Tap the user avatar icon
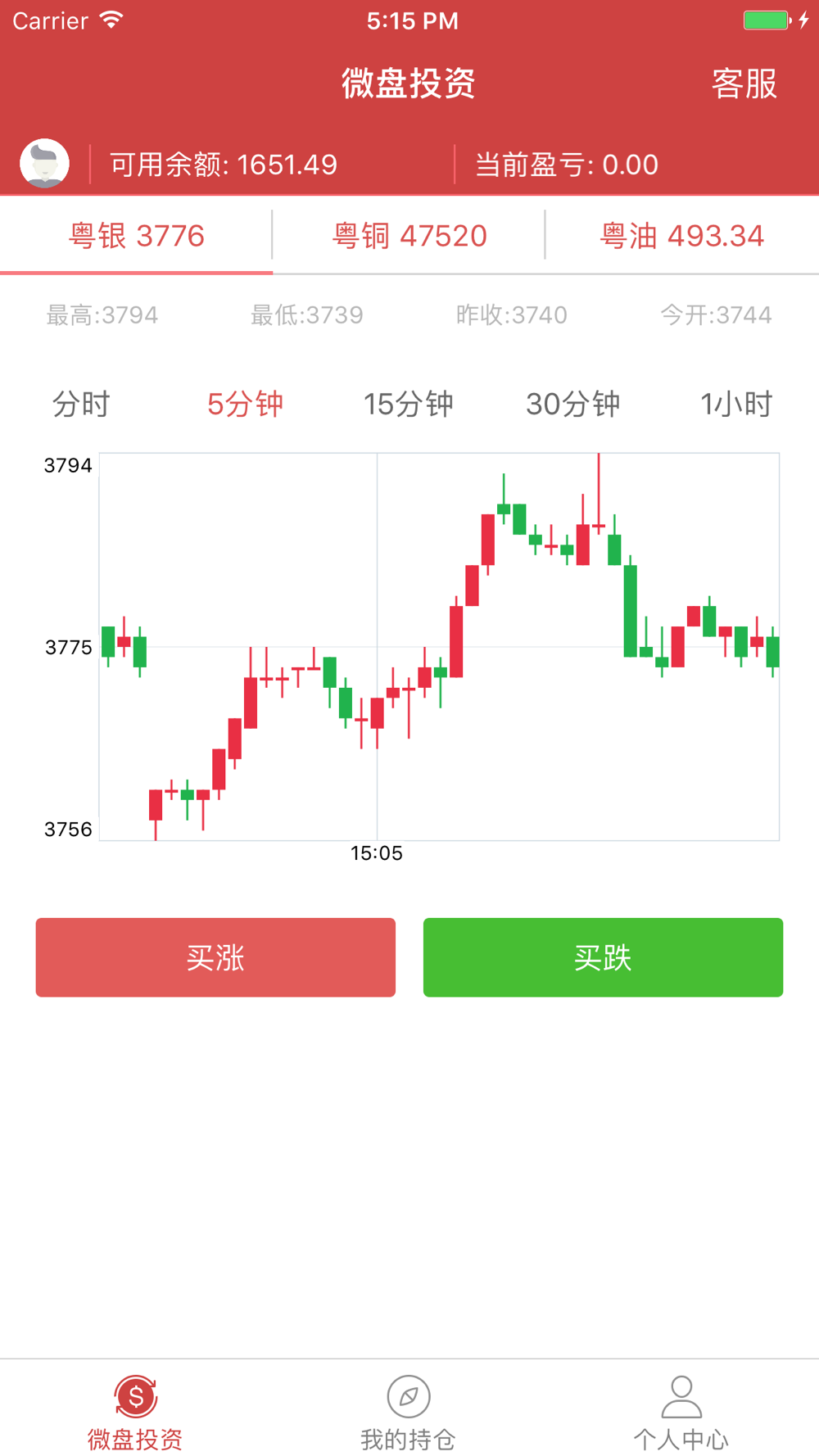The image size is (819, 1456). tap(45, 164)
